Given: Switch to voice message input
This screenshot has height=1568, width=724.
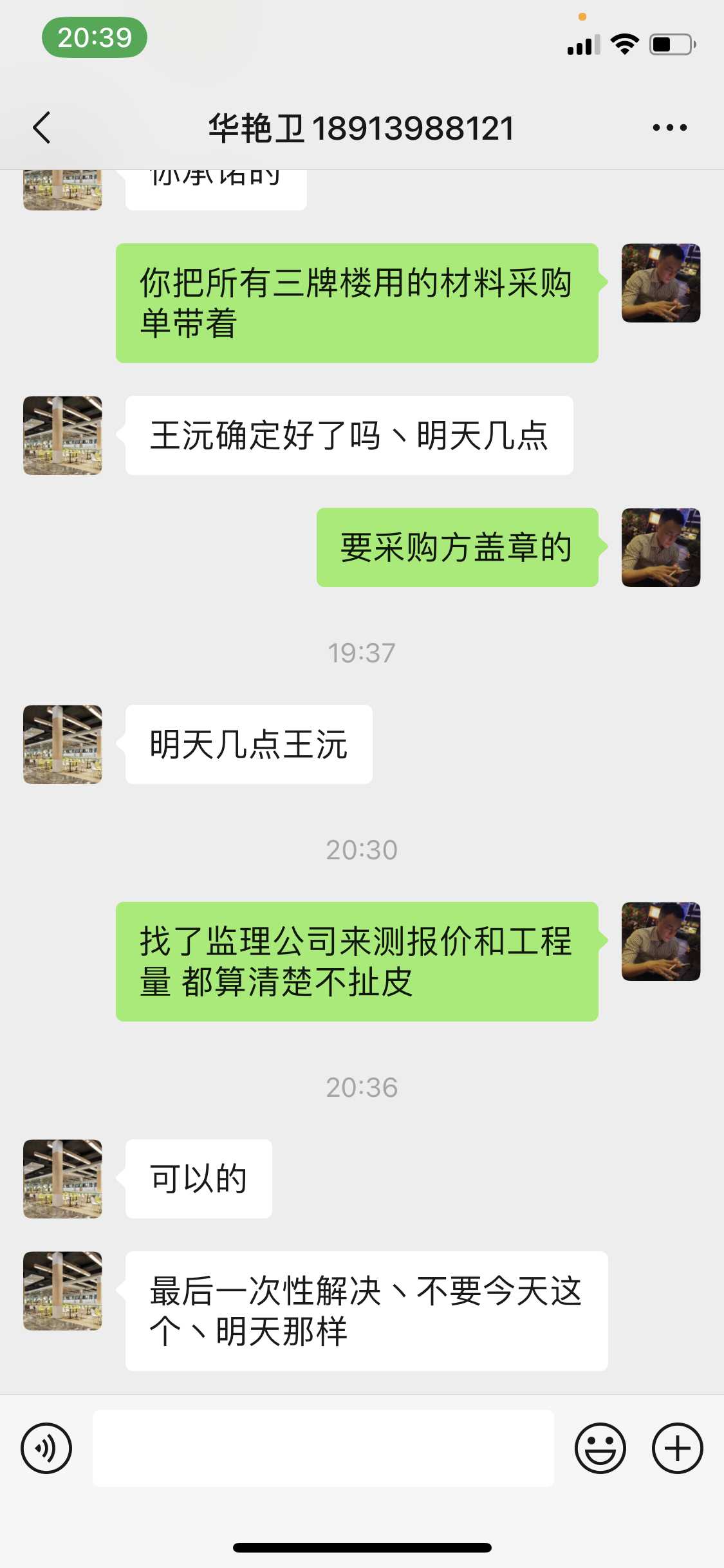Looking at the screenshot, I should tap(46, 1448).
